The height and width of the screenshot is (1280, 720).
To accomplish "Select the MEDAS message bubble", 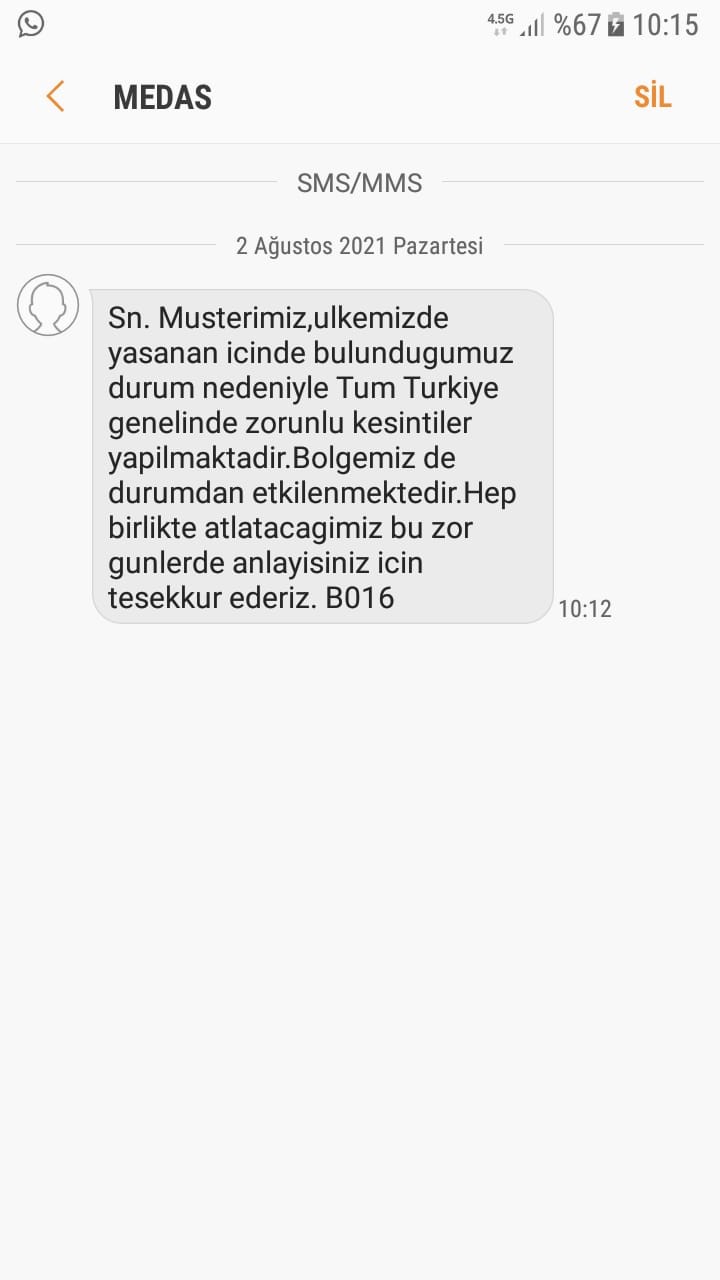I will 322,457.
